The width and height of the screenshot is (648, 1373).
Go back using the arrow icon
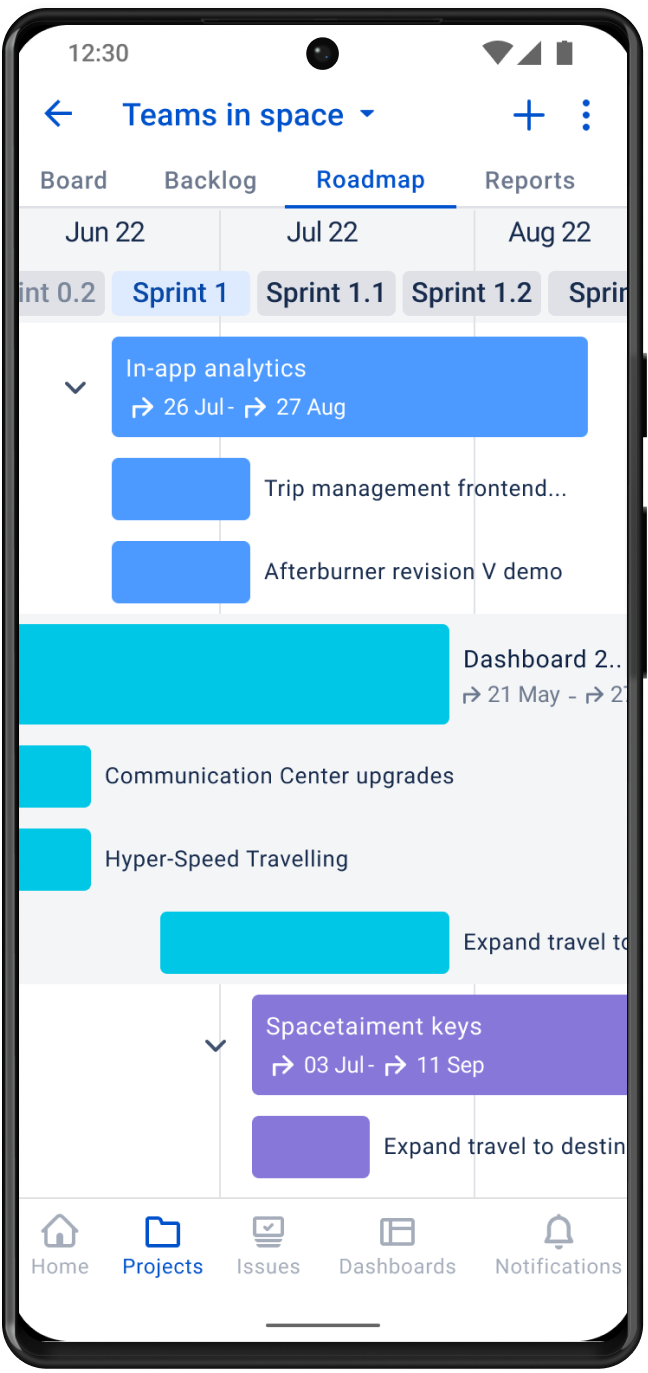pyautogui.click(x=59, y=114)
